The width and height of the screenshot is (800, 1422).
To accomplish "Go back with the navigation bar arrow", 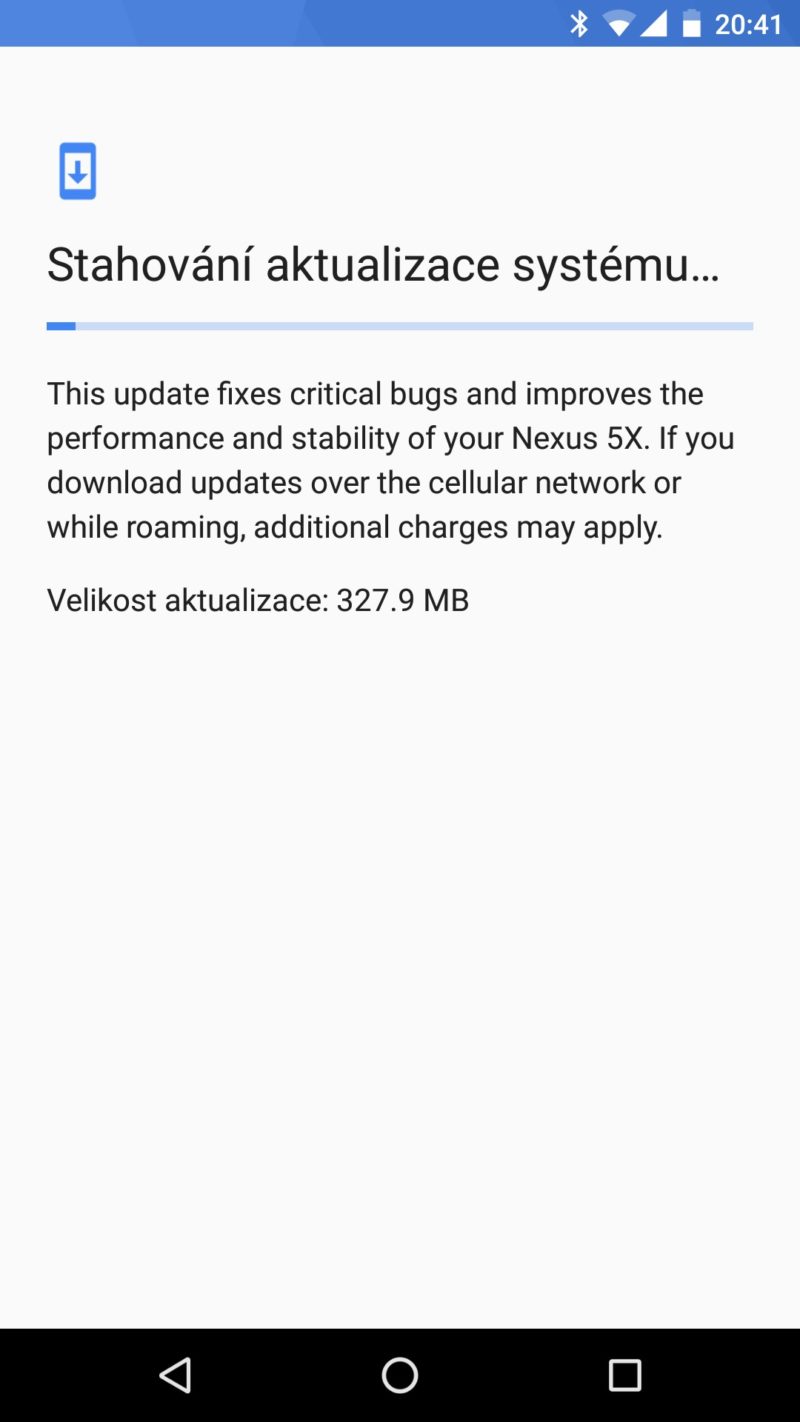I will [x=176, y=1375].
